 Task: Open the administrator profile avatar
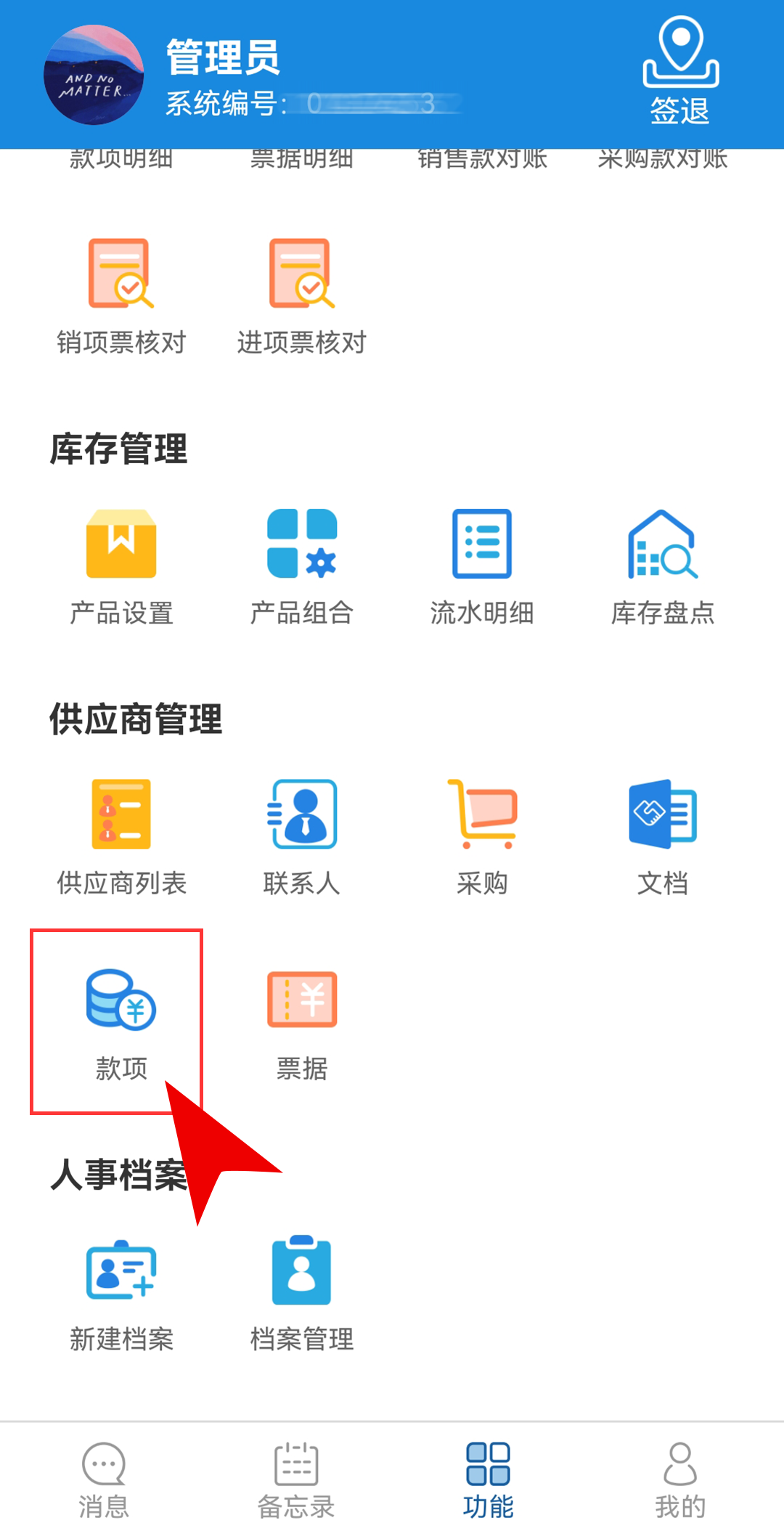(x=94, y=75)
